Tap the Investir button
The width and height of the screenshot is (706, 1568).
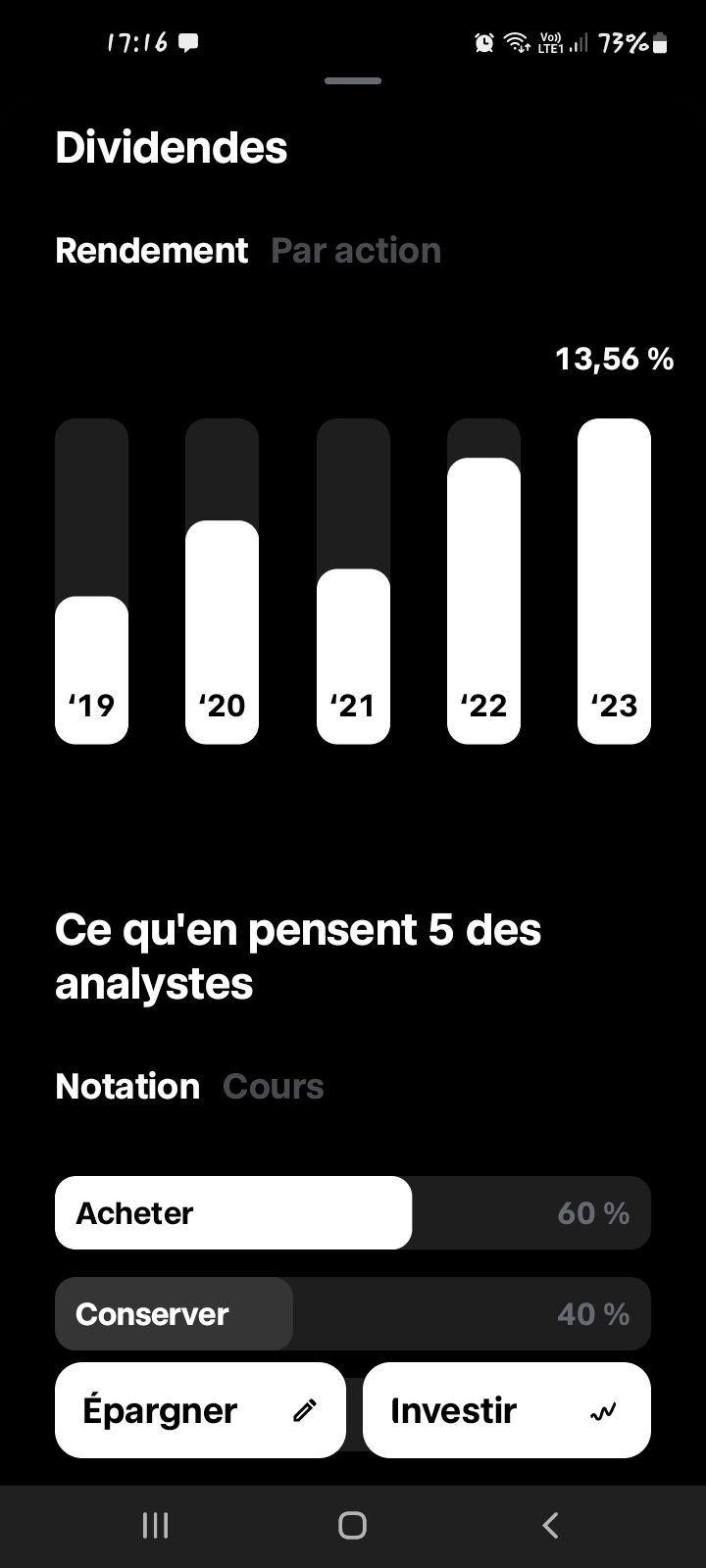coord(507,1410)
